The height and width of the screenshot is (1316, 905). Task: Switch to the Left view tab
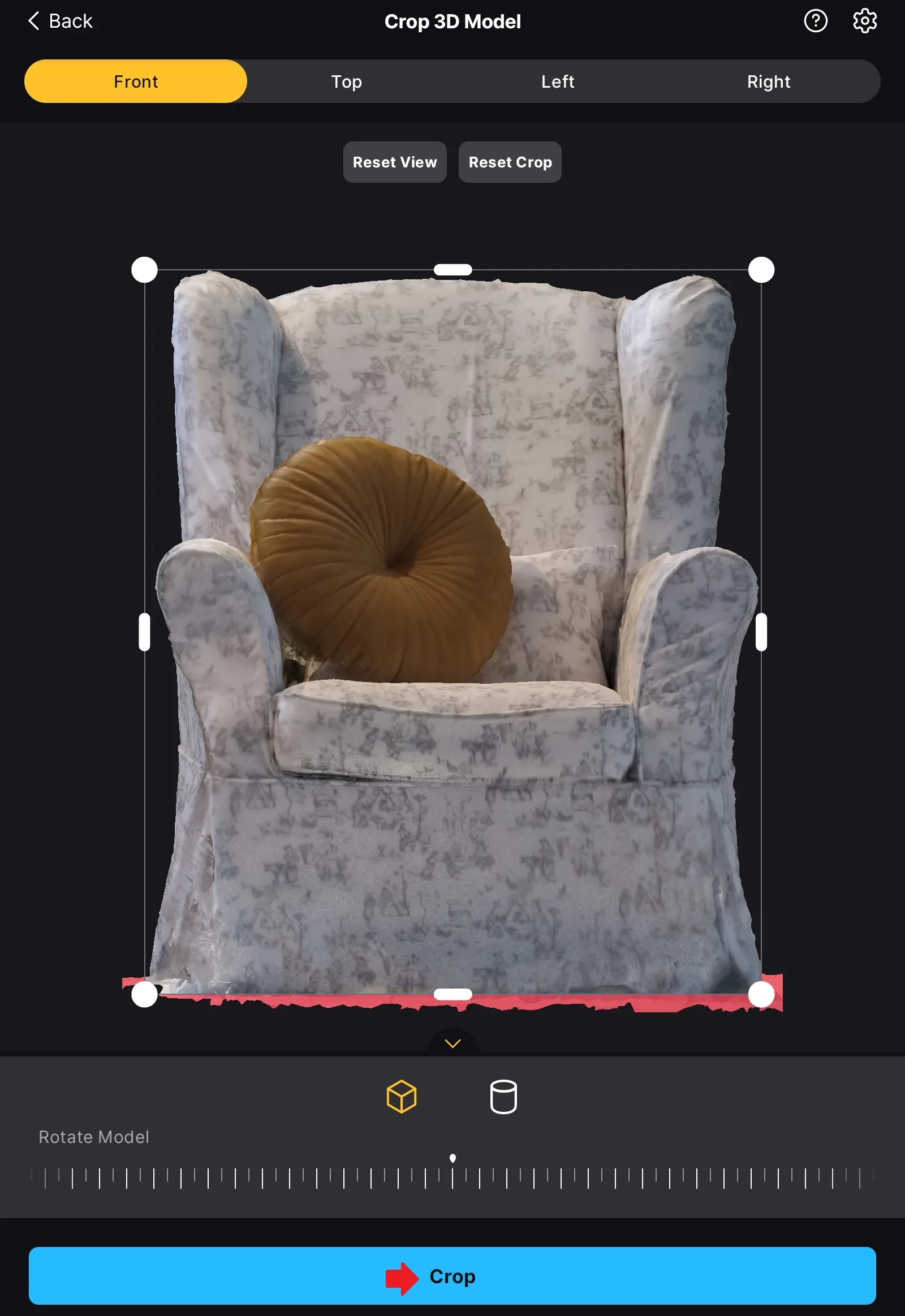click(557, 81)
